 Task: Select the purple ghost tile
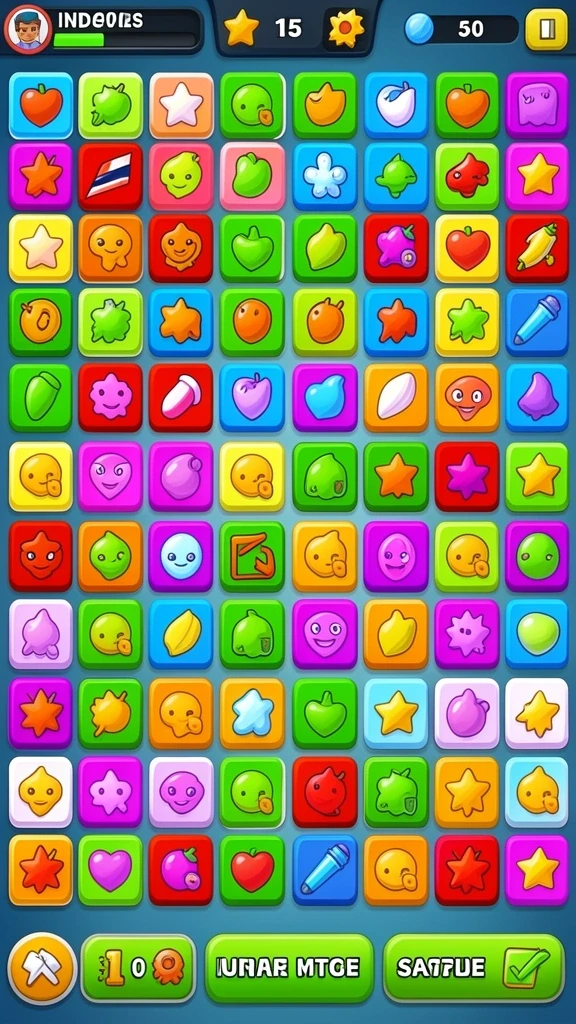tap(537, 104)
